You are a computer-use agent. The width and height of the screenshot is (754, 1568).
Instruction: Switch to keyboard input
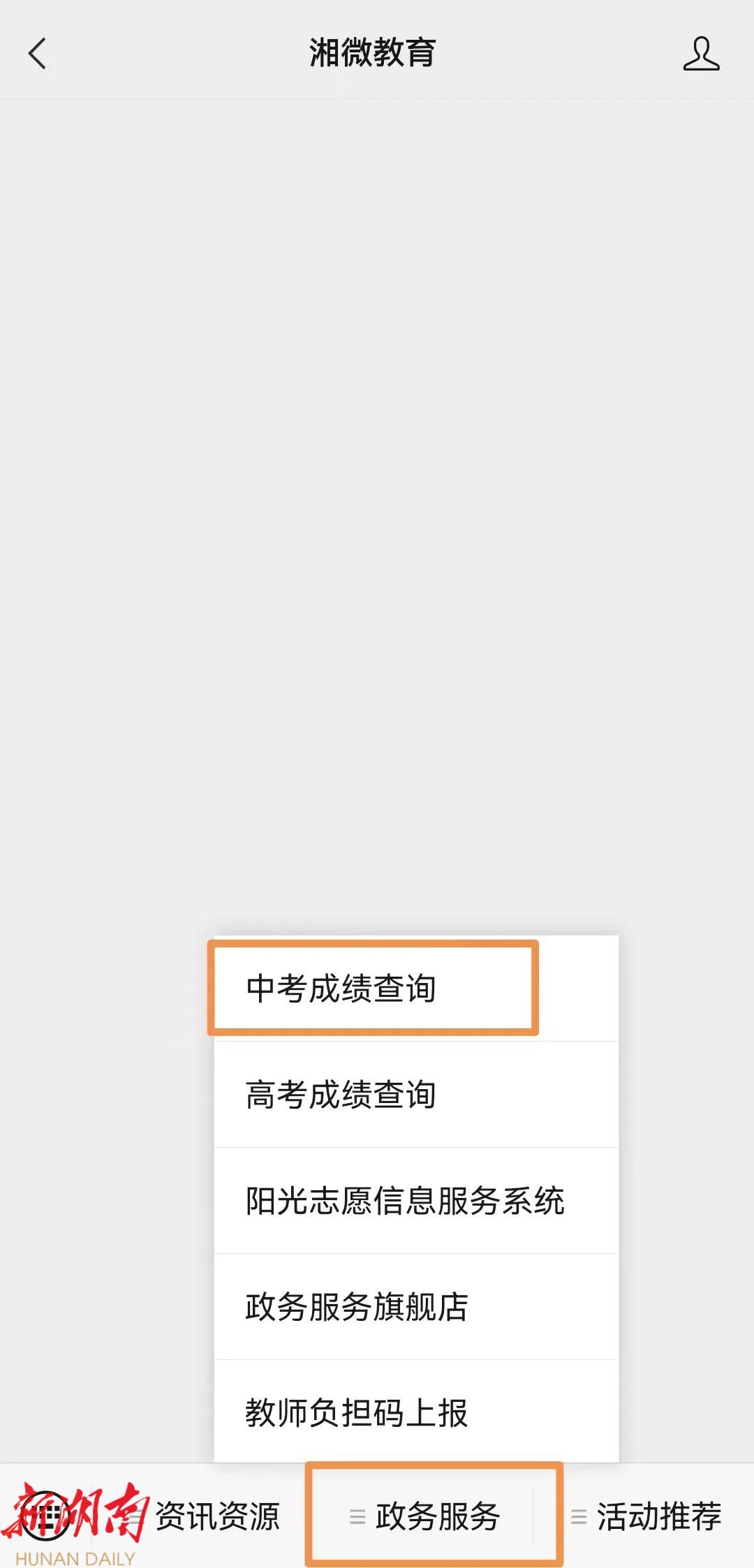click(46, 1516)
